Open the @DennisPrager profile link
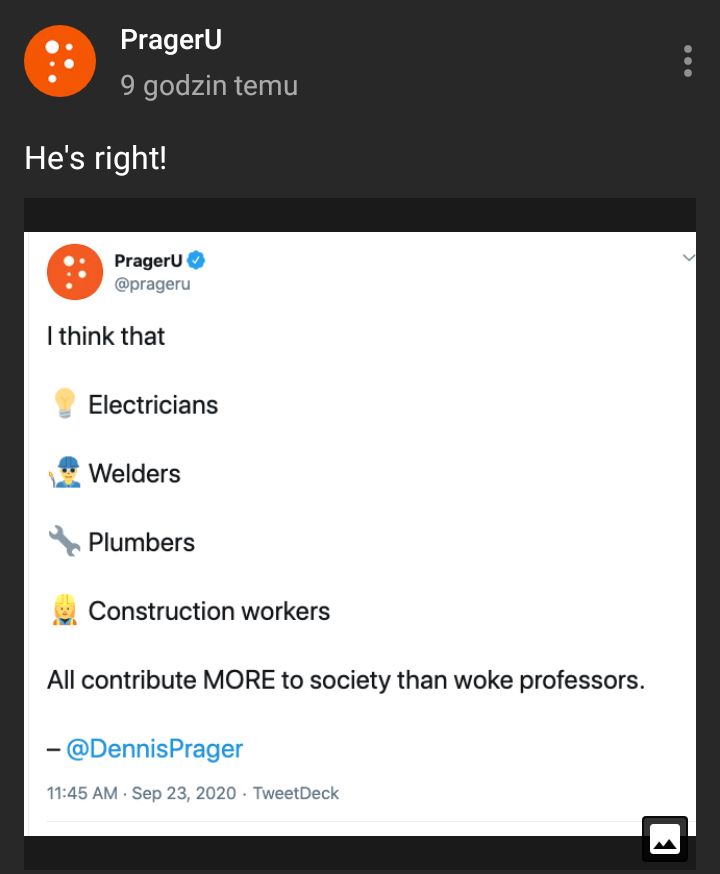Screen dimensions: 720x874 tap(155, 748)
